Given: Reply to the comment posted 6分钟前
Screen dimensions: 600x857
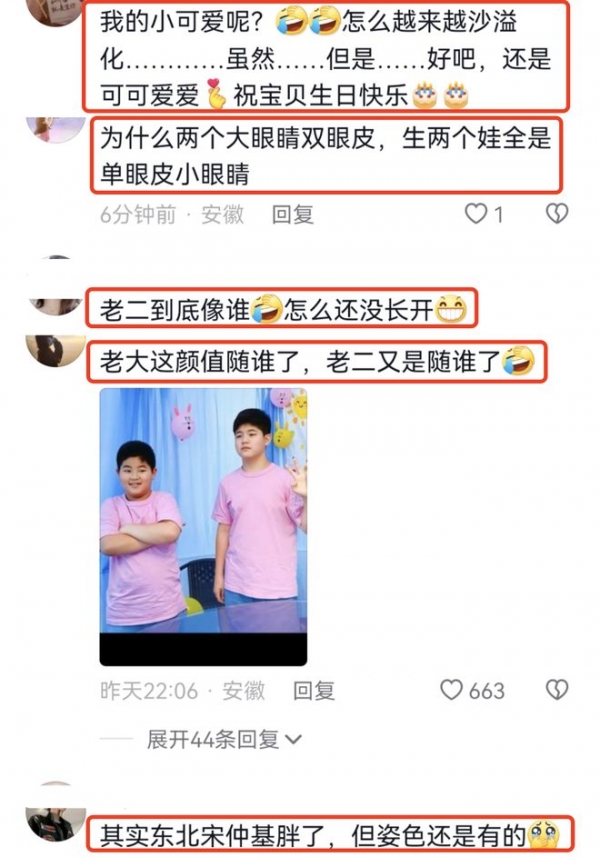Looking at the screenshot, I should coord(293,214).
